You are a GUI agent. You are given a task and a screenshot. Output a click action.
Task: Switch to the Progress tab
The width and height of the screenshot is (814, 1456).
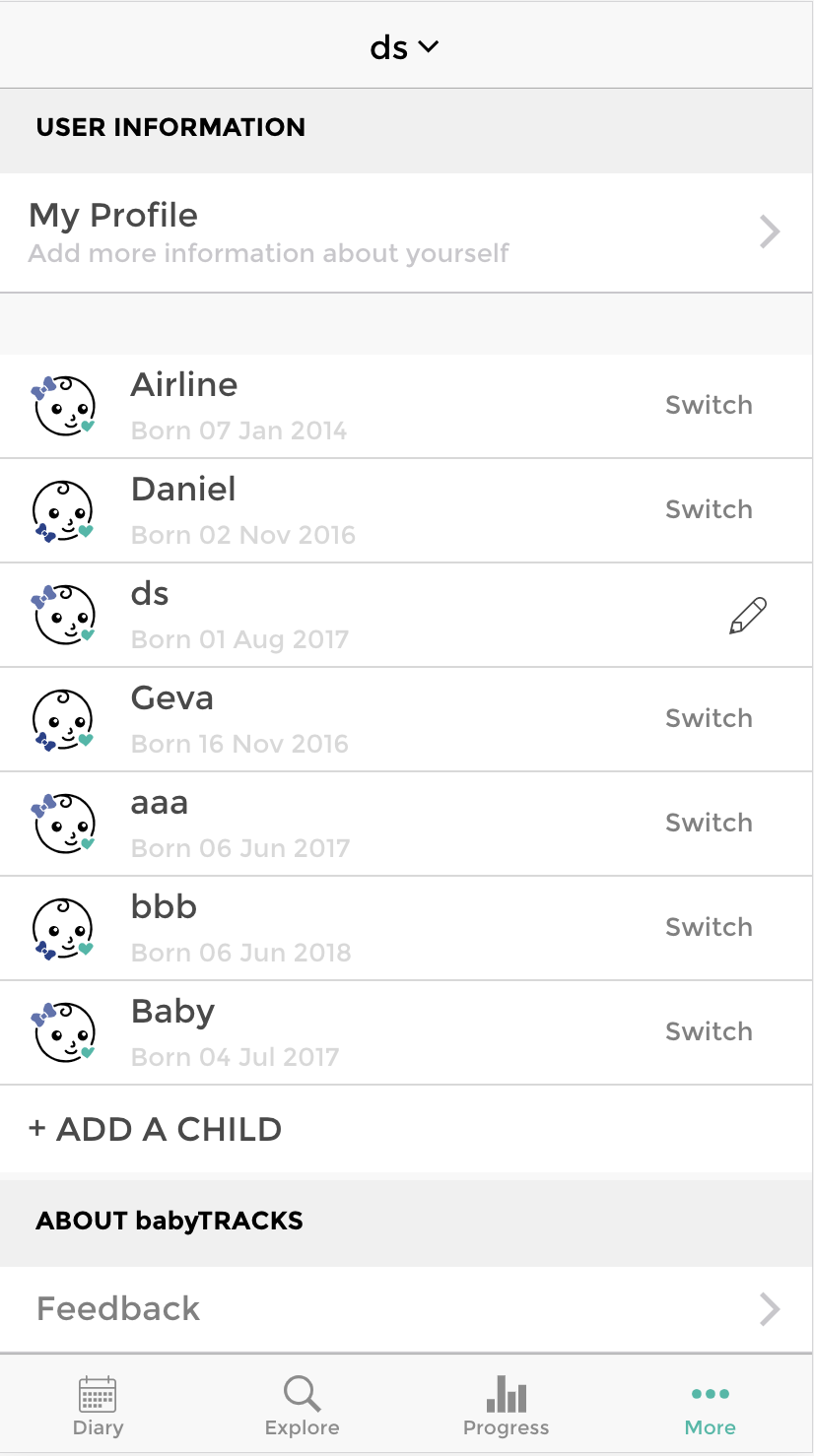pos(506,1403)
